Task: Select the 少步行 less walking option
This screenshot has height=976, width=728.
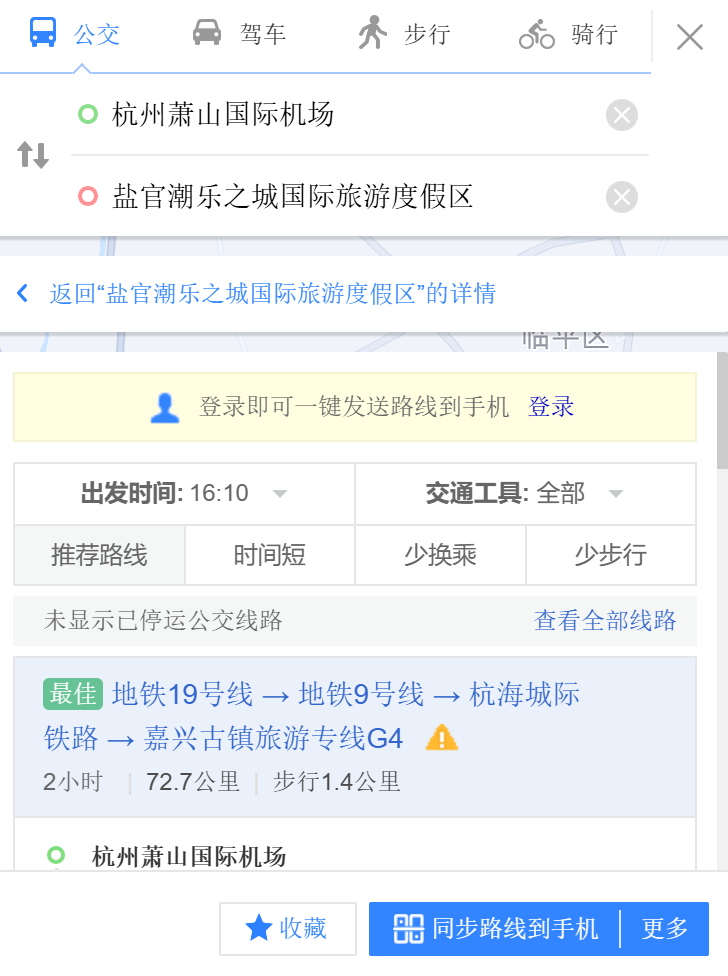Action: pos(610,555)
